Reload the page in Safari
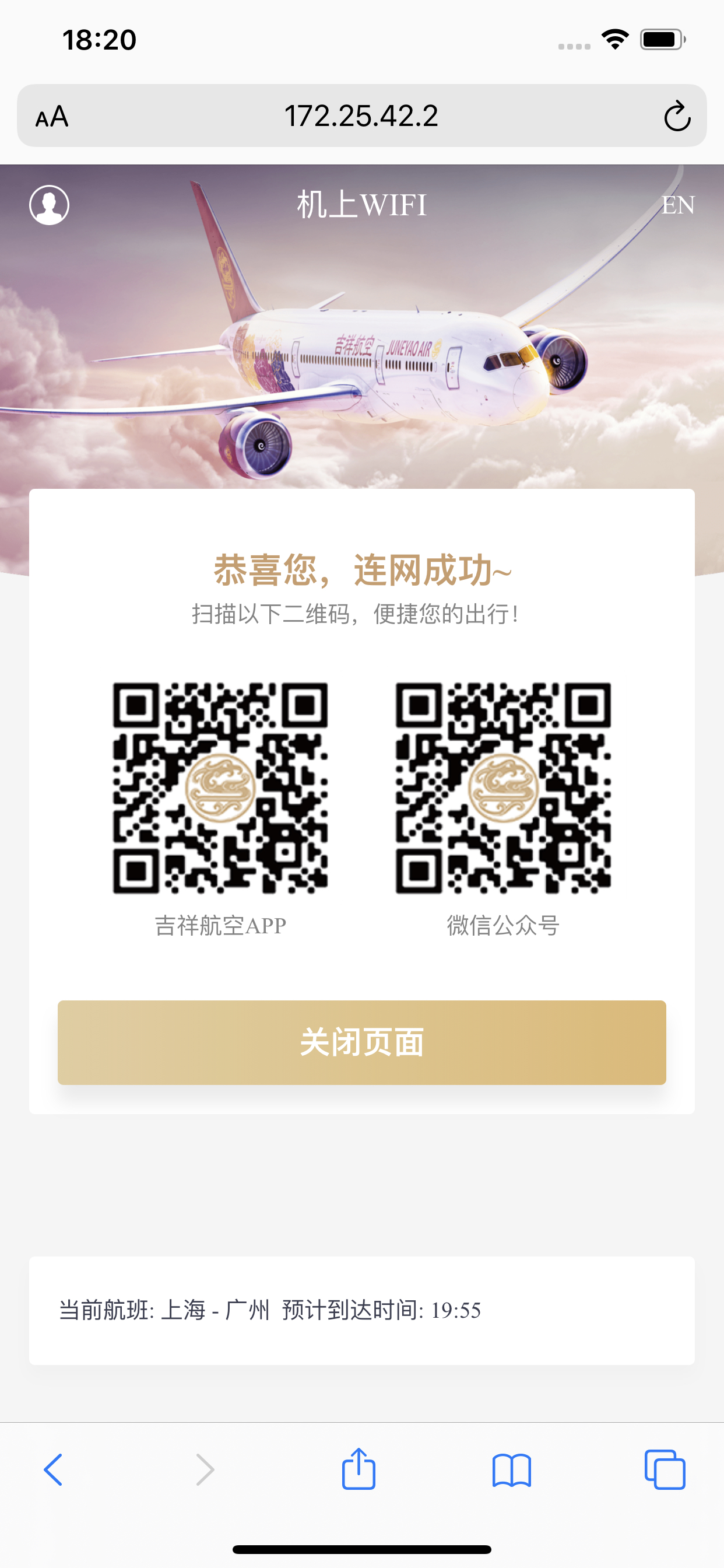The height and width of the screenshot is (1568, 724). (x=677, y=116)
